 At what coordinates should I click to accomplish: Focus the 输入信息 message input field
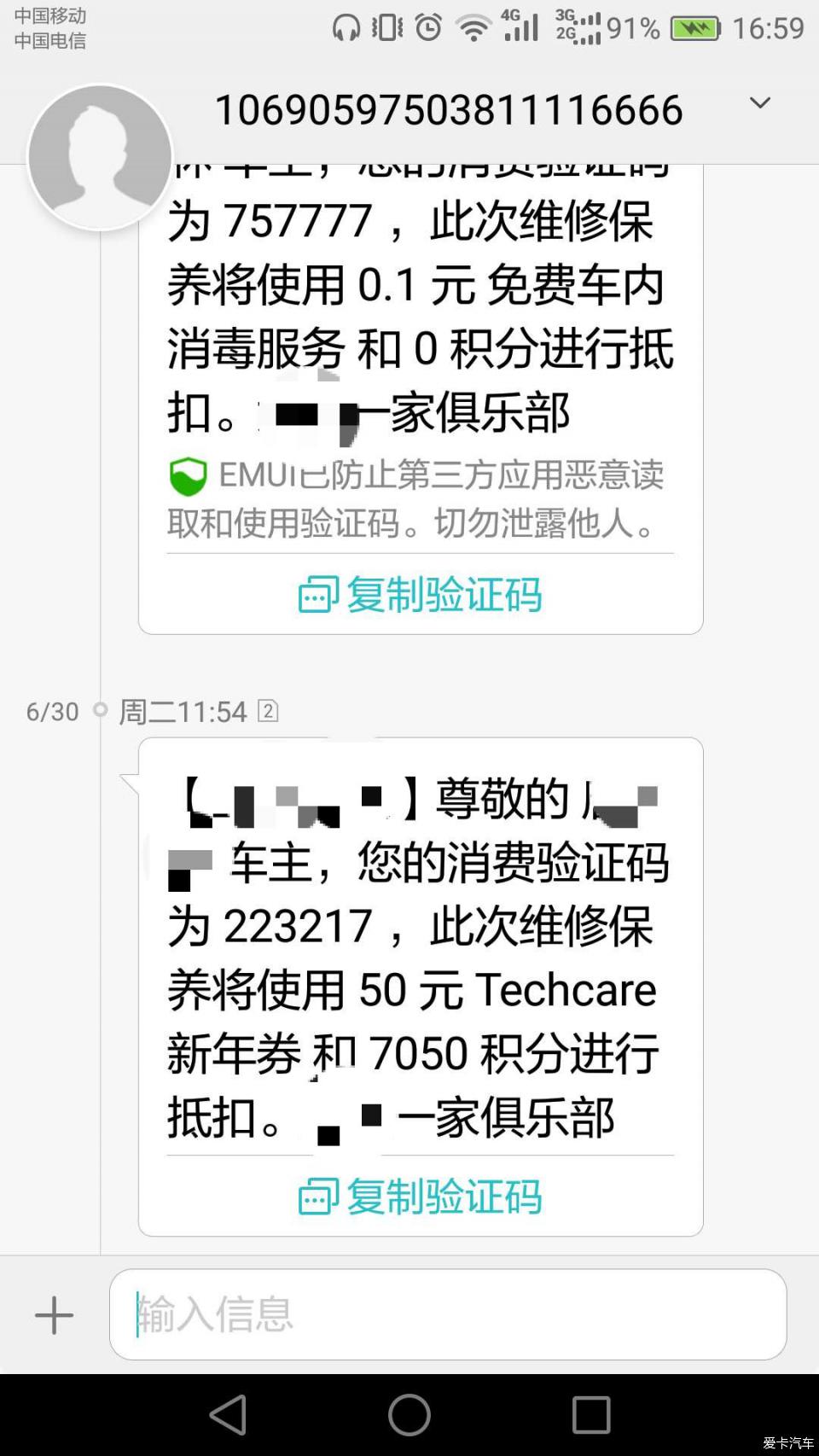click(448, 1314)
